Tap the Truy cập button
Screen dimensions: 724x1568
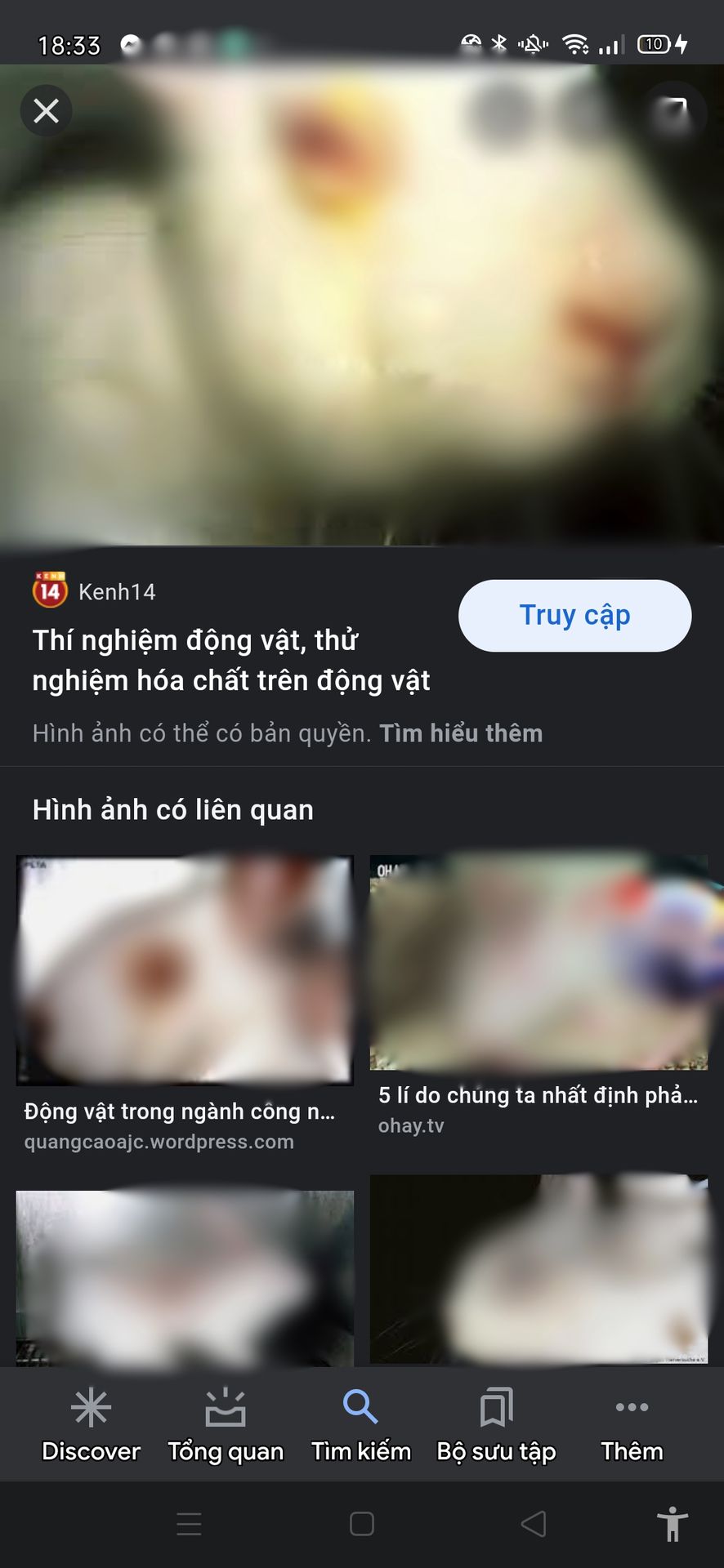coord(574,615)
